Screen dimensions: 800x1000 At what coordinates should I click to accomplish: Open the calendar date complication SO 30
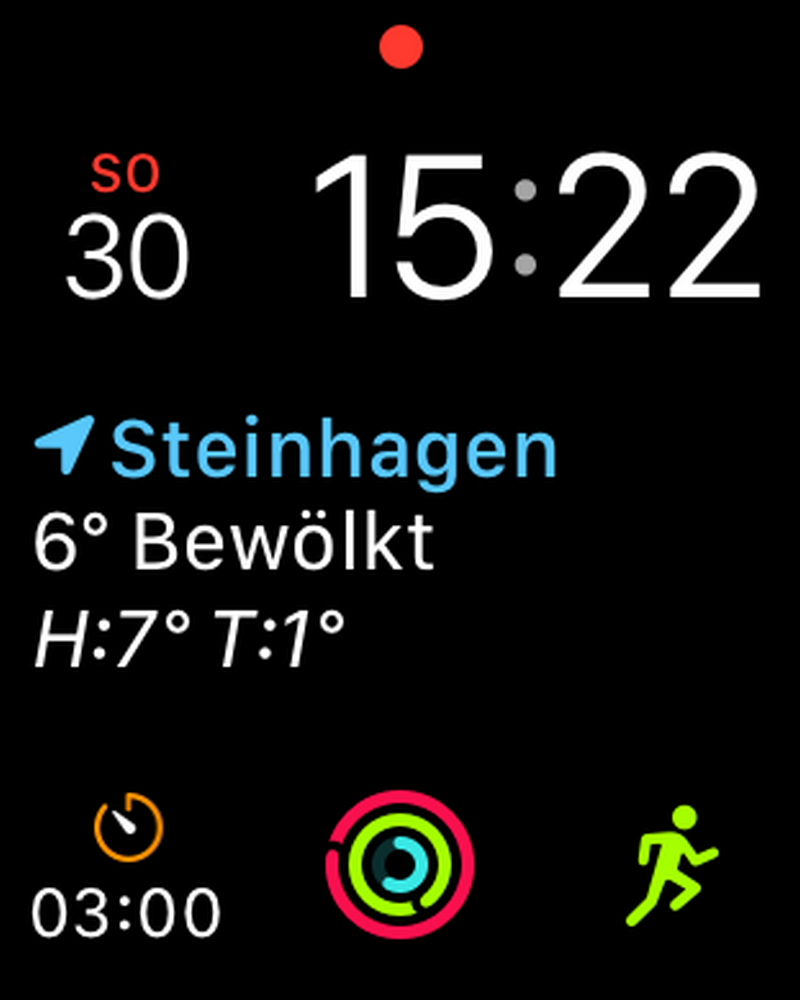(x=127, y=230)
